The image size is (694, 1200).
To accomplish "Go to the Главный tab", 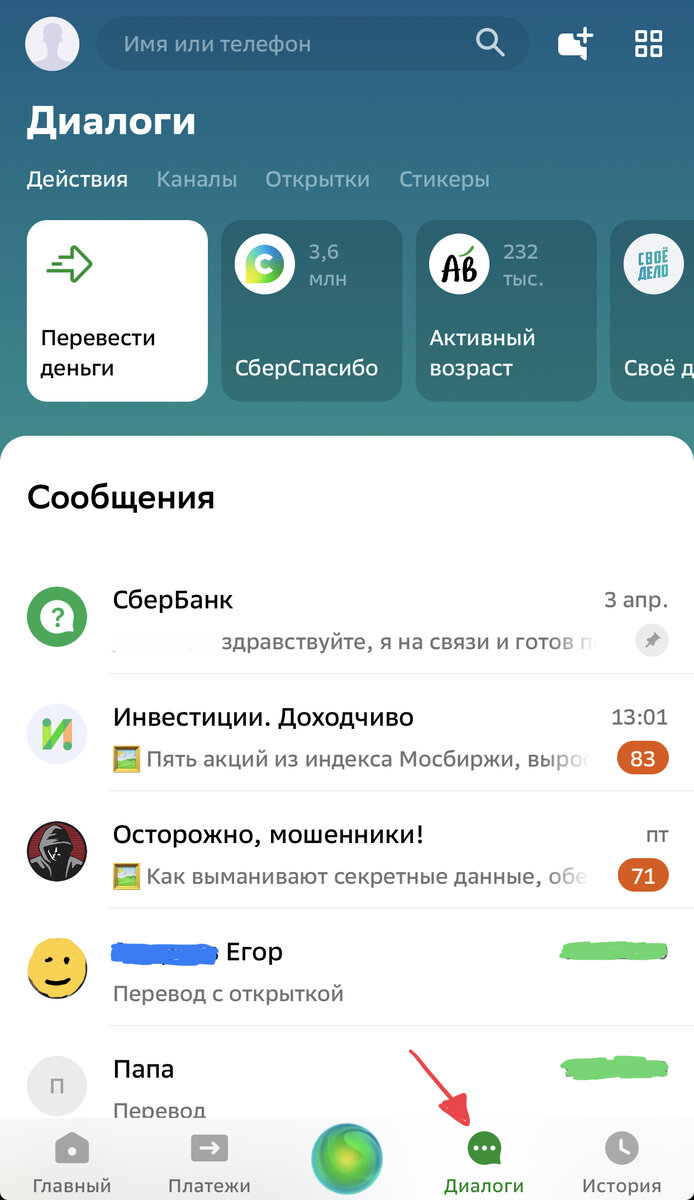I will (71, 1164).
